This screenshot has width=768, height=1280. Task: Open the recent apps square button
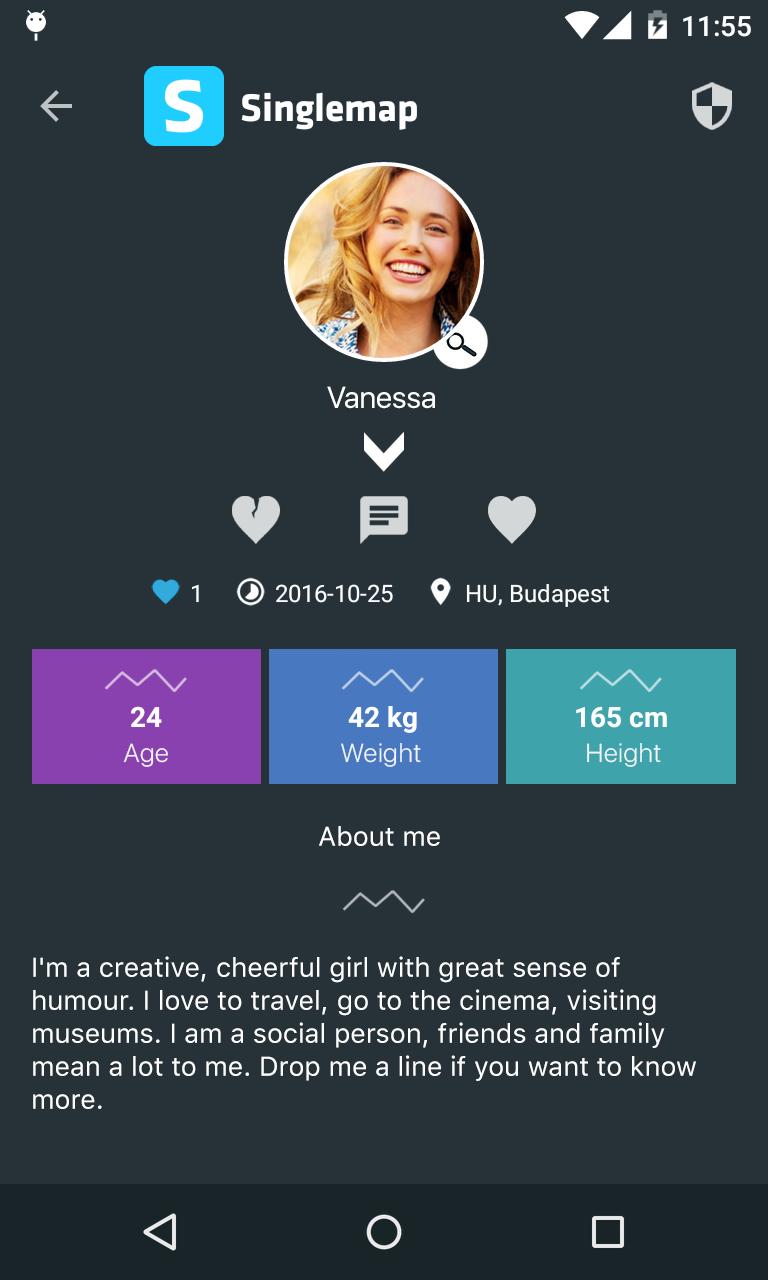[x=607, y=1232]
